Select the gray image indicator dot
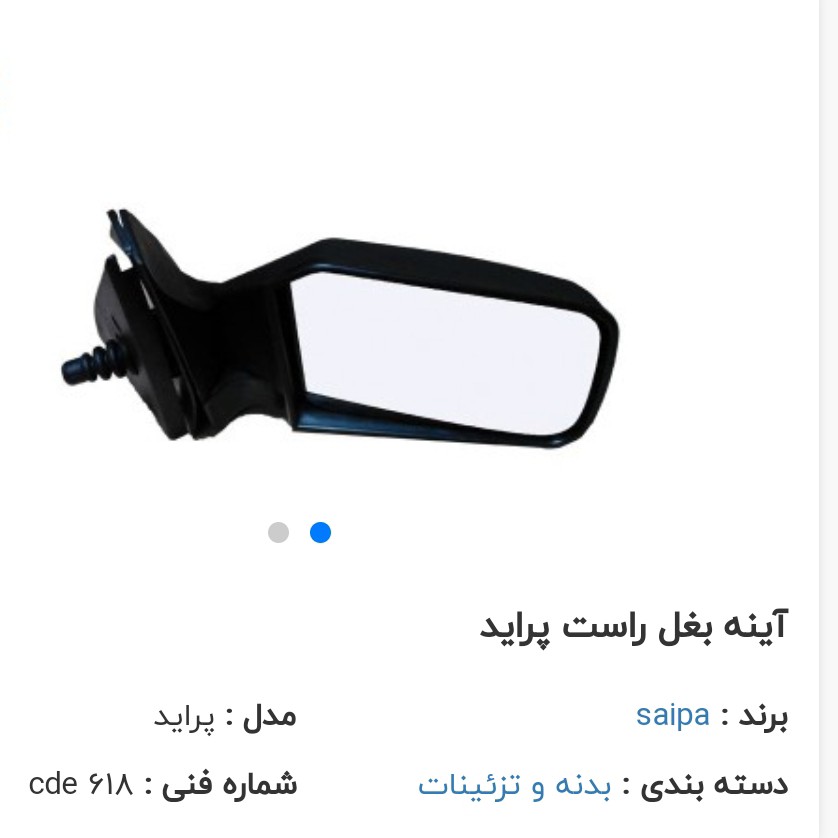838x838 pixels. (x=278, y=532)
